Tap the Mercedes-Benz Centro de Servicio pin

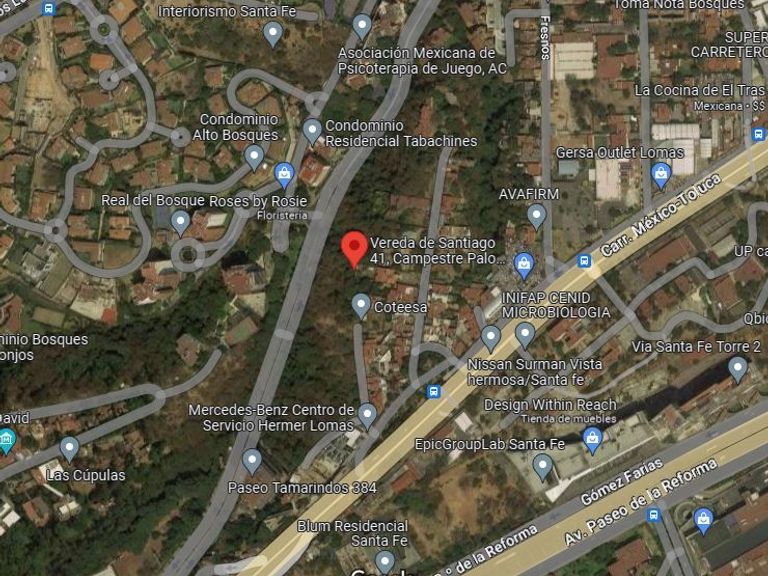pyautogui.click(x=367, y=416)
